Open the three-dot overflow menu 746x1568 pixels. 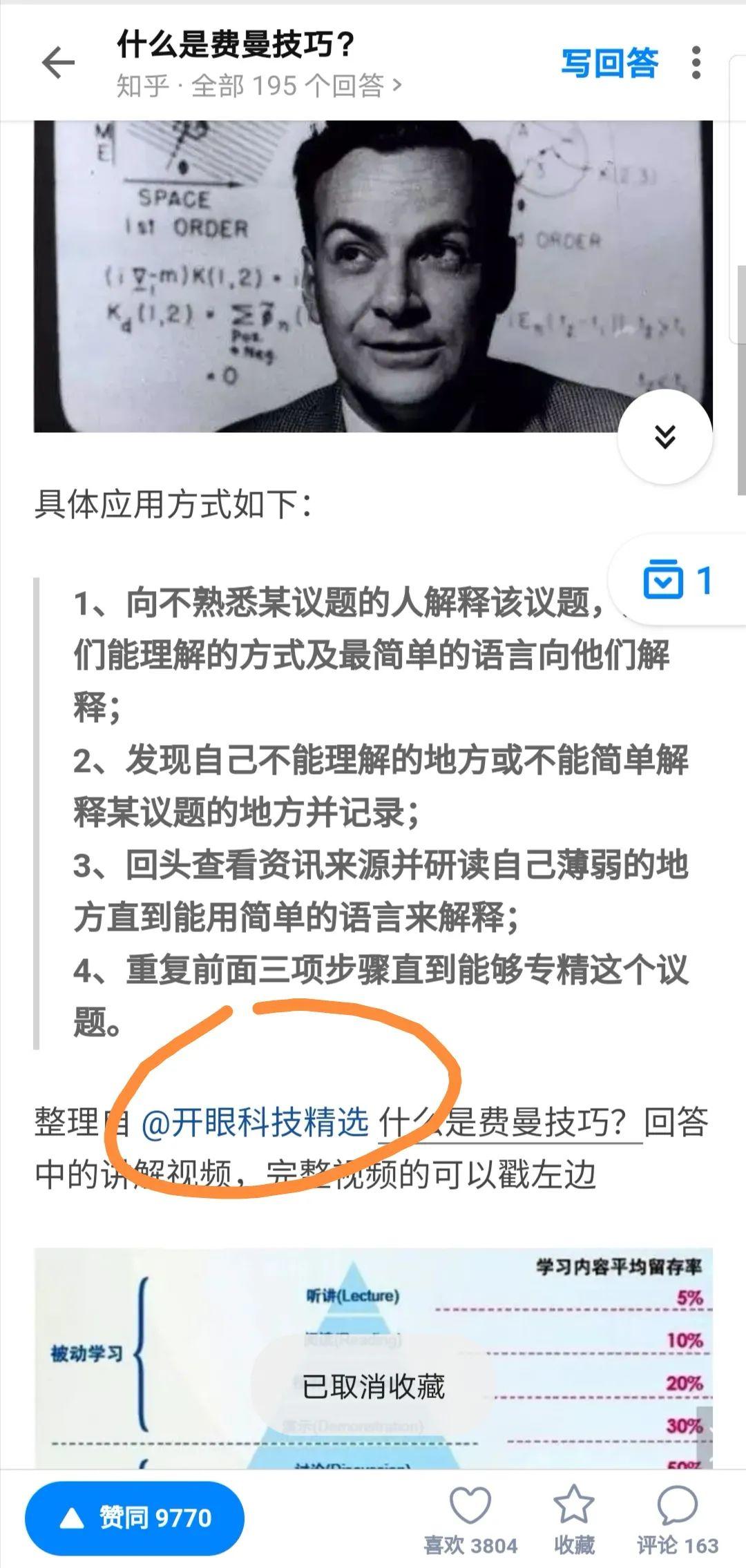point(696,64)
